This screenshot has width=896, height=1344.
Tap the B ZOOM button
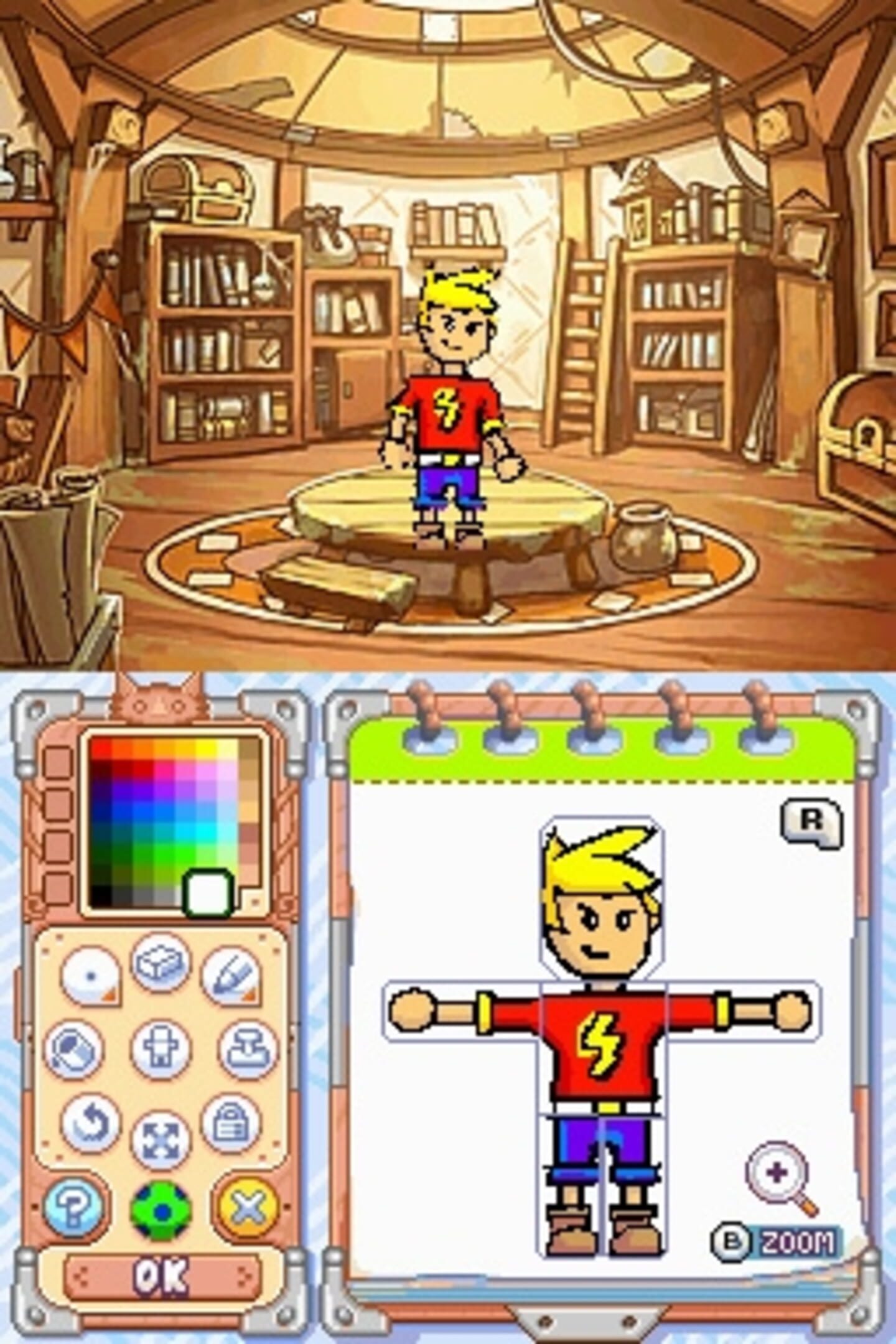tap(777, 1243)
